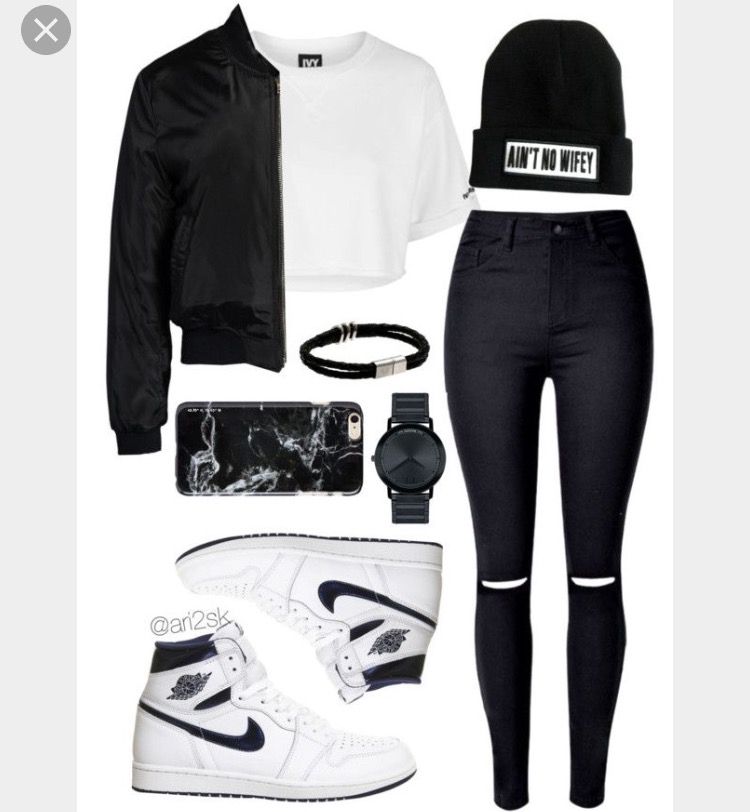Close the outfit image viewer

pyautogui.click(x=46, y=30)
